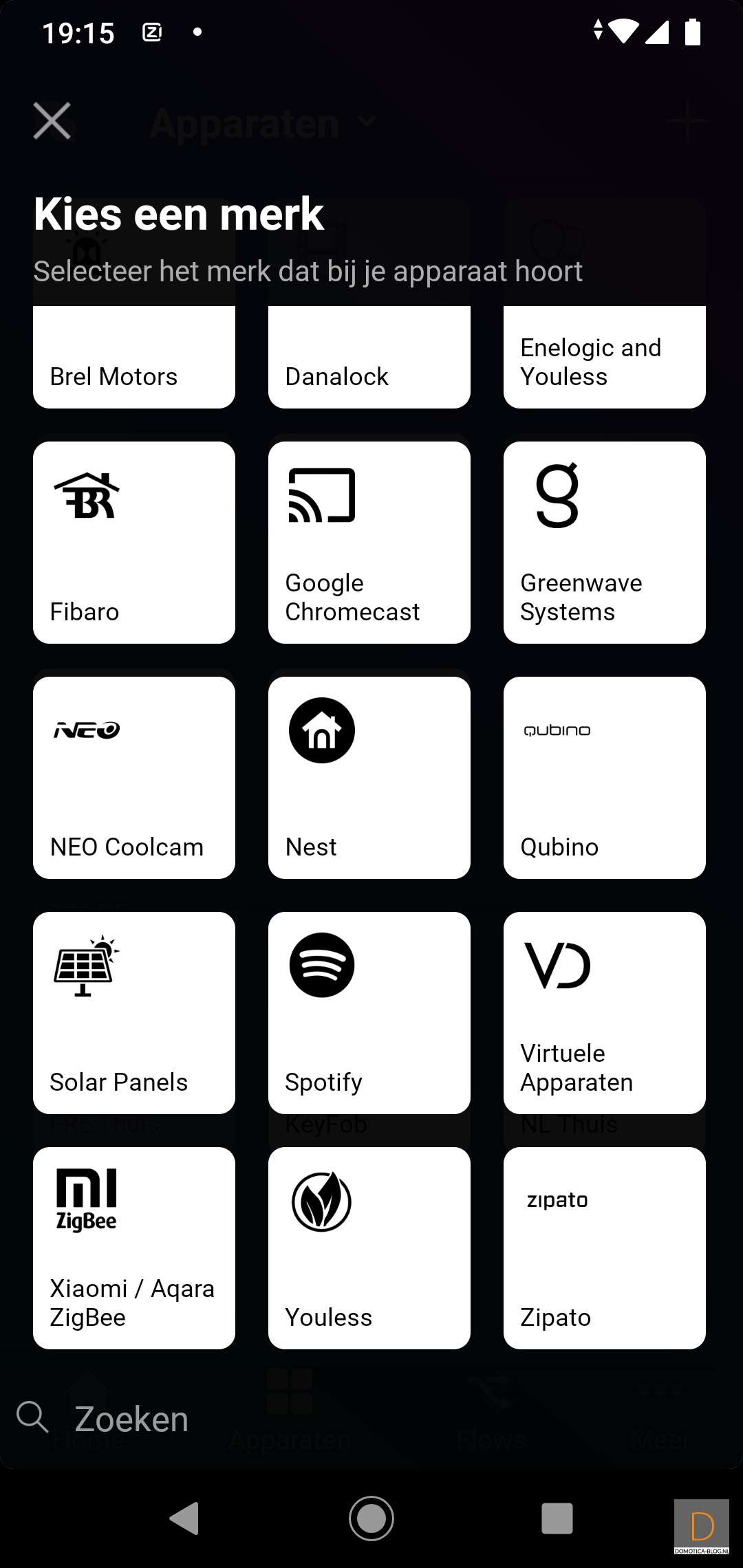
Task: Go back with the system back button
Action: pos(184,1518)
